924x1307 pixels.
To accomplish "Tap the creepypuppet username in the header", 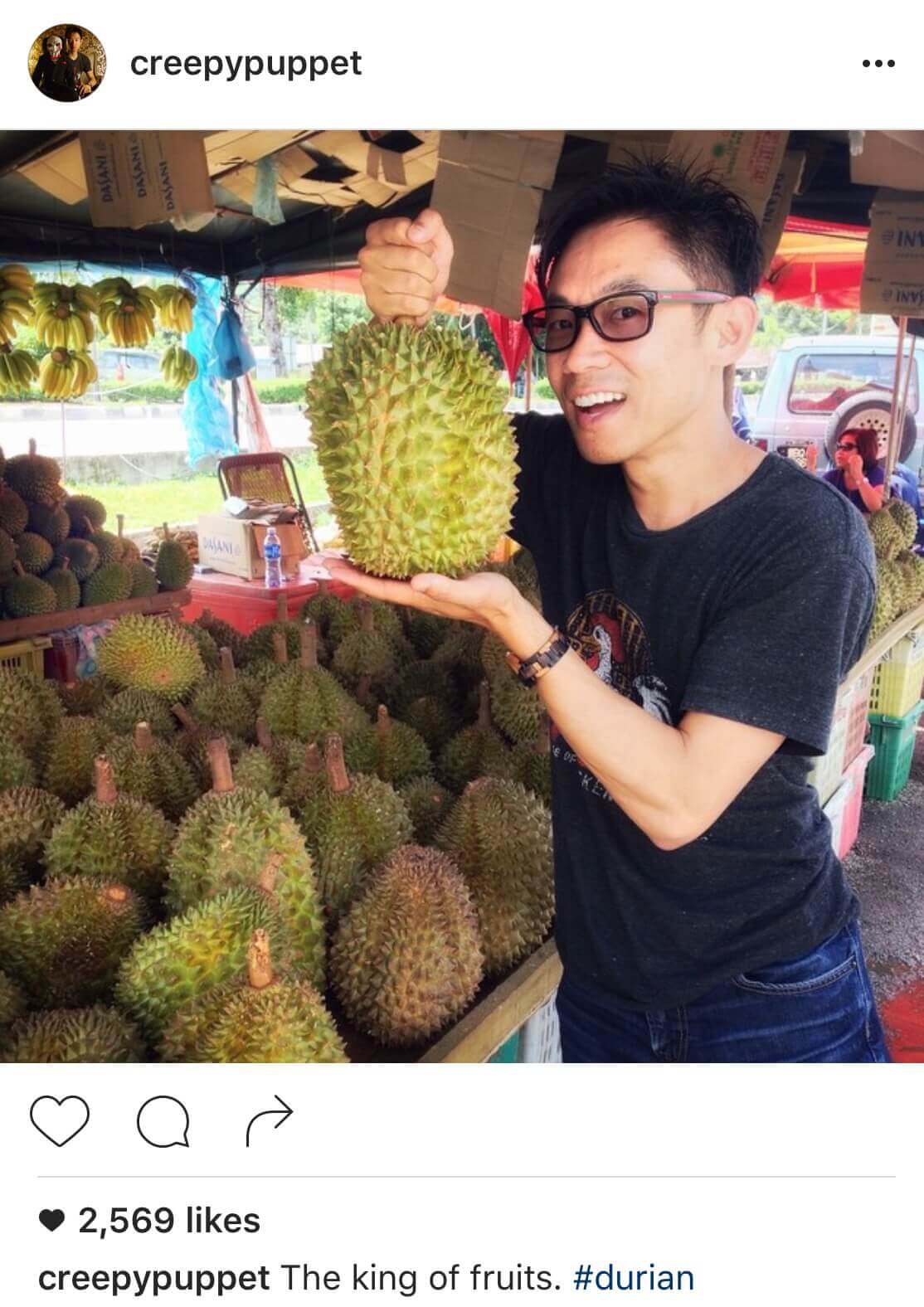I will tap(246, 63).
